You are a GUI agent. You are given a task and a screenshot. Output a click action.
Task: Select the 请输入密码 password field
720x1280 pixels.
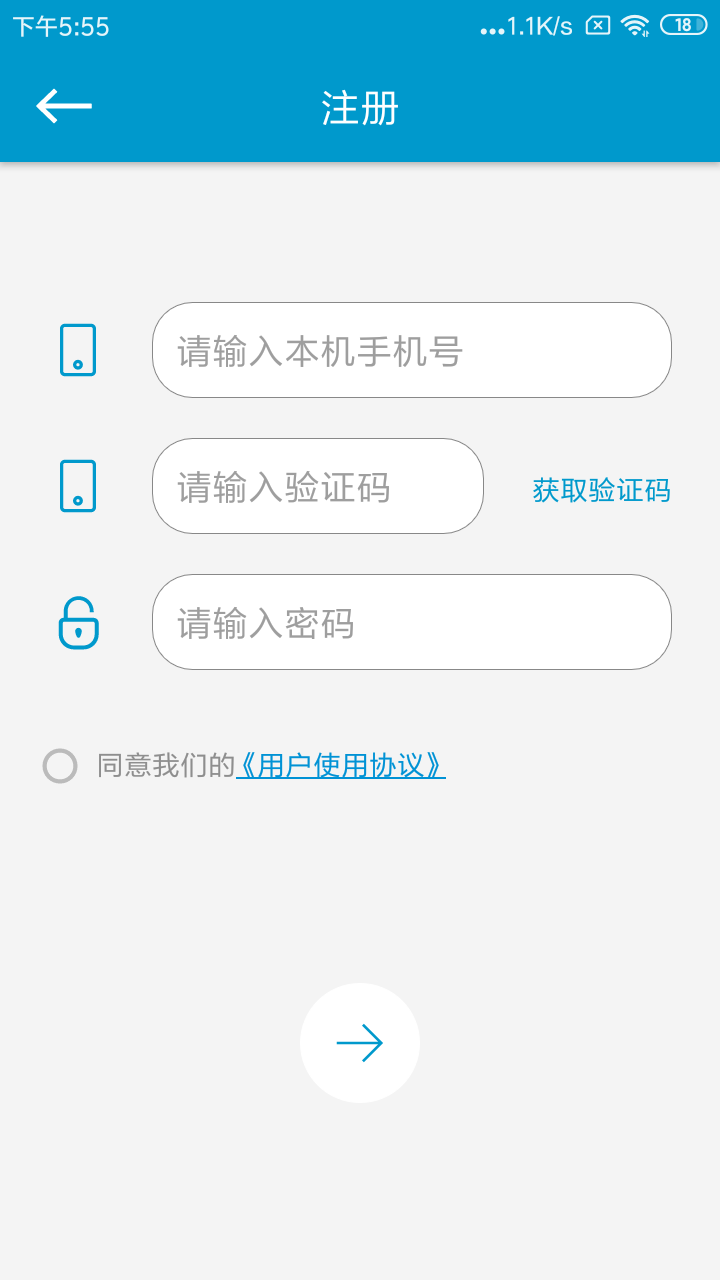411,622
